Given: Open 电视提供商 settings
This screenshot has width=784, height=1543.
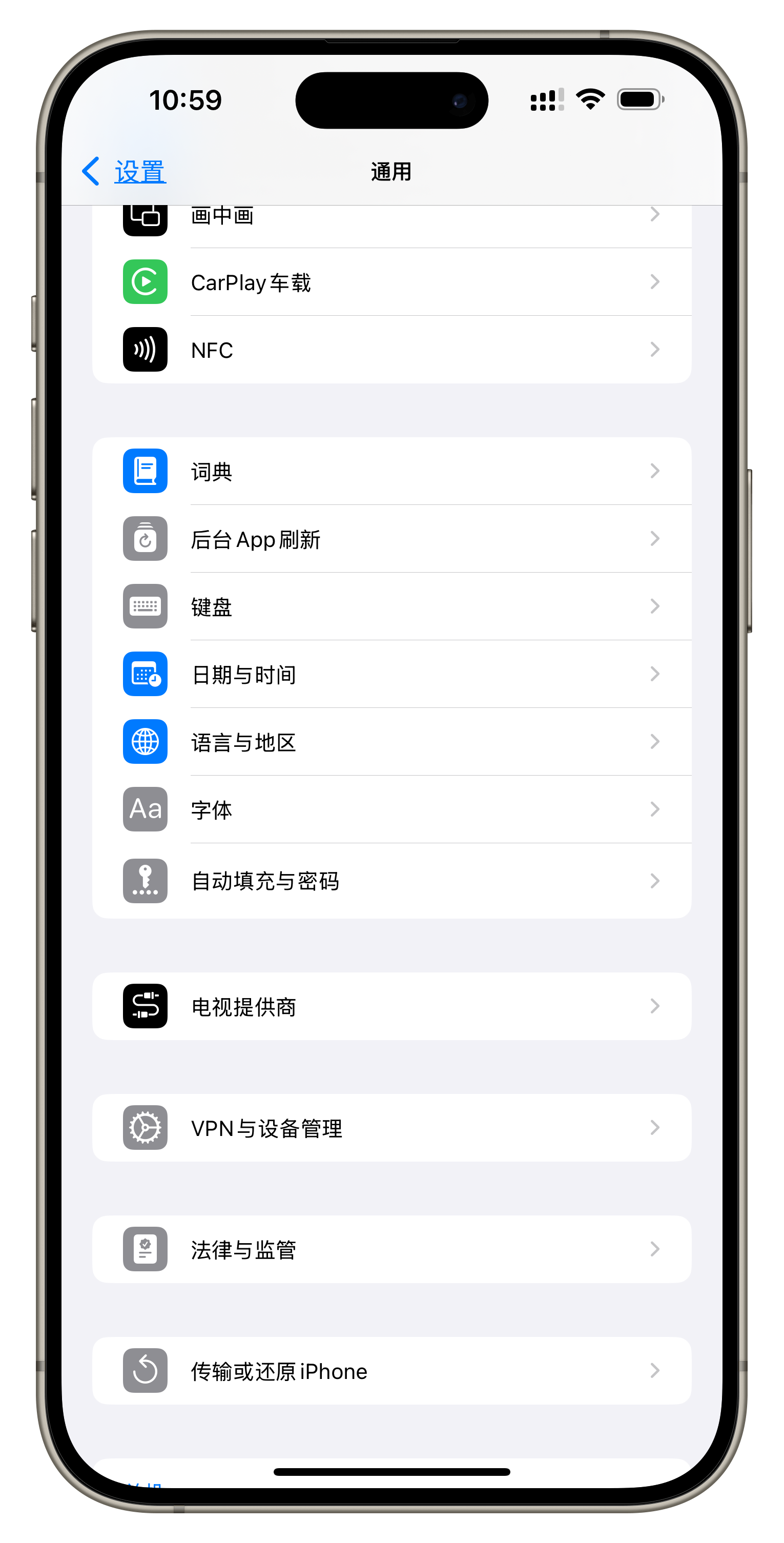Looking at the screenshot, I should pos(391,1006).
